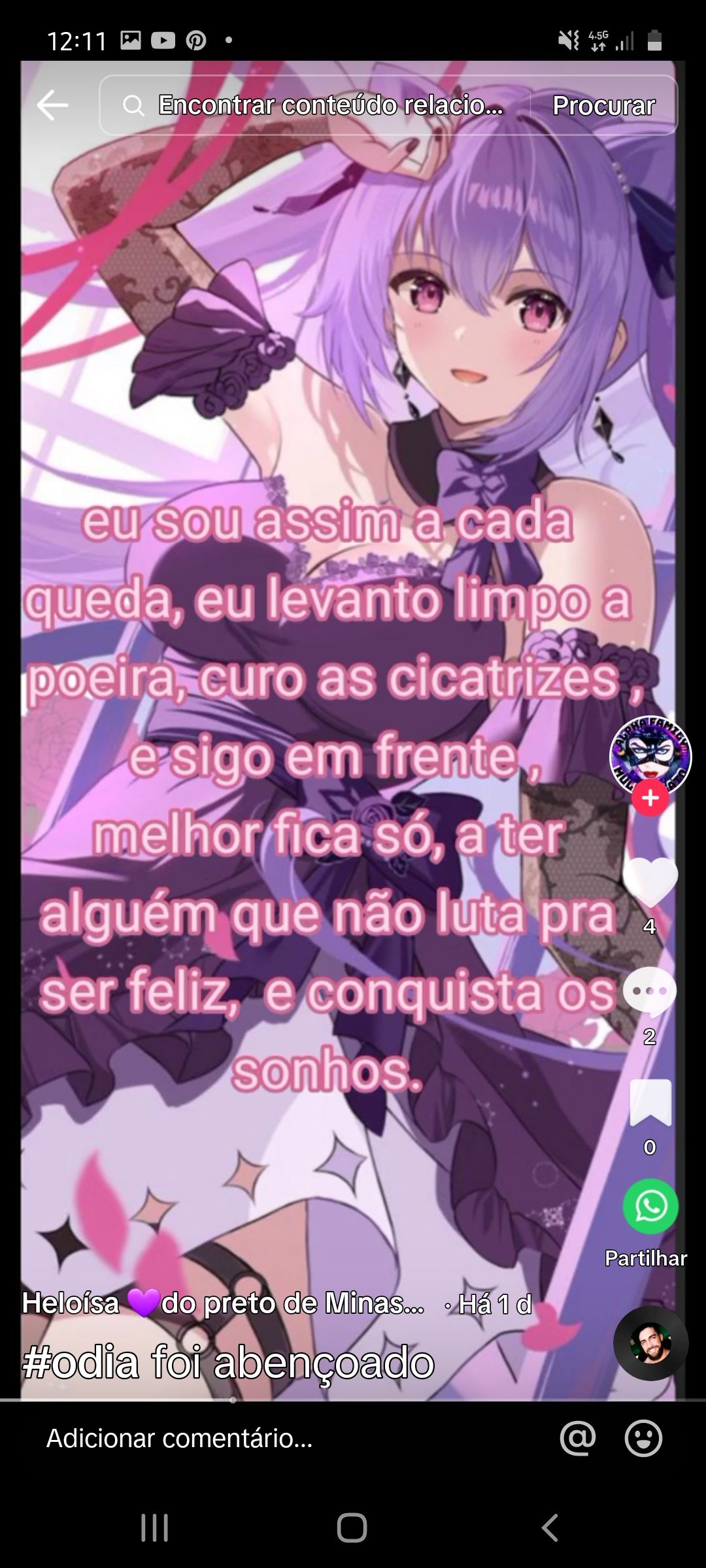Open the spinning sound disc
Viewport: 706px width, 1568px height.
pos(650,1343)
